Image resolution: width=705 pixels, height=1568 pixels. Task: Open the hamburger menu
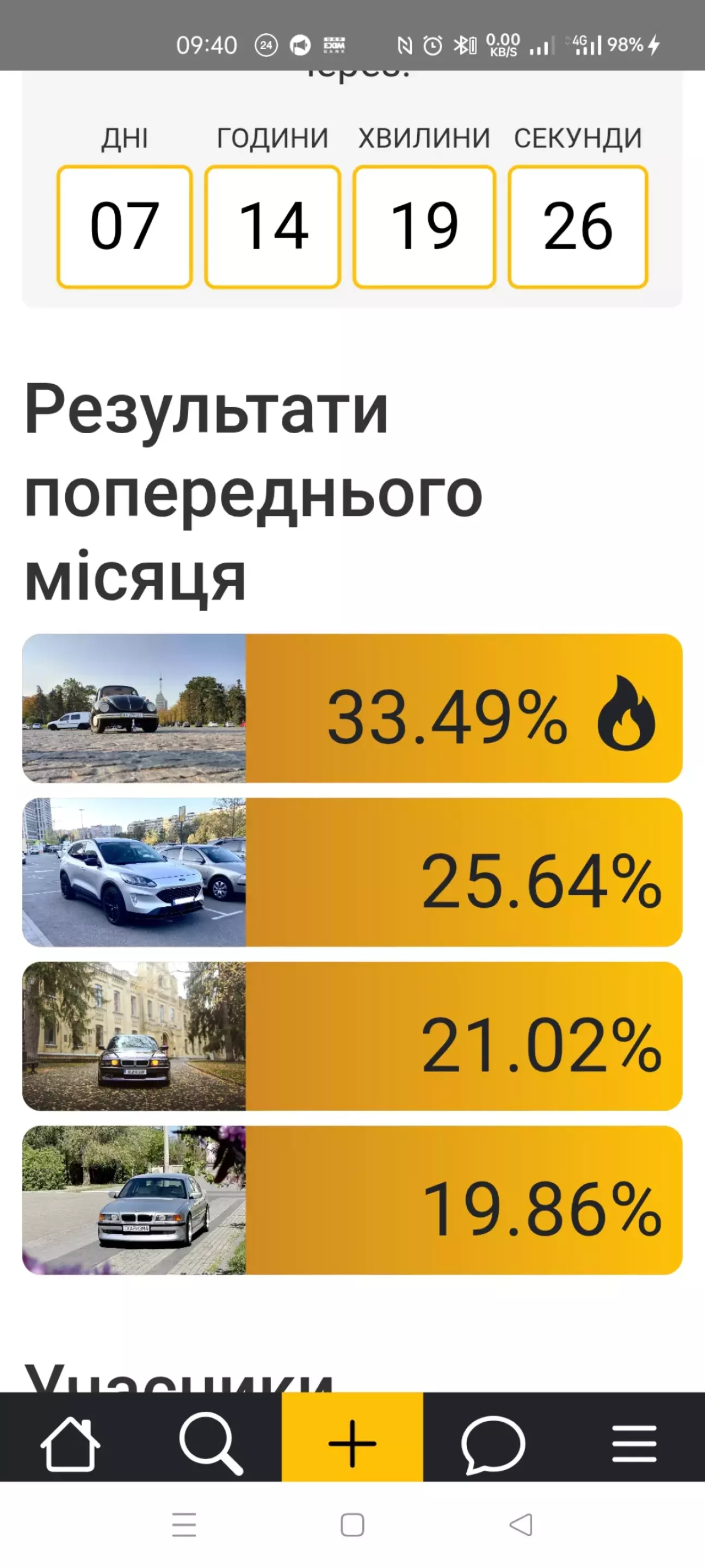(634, 1443)
